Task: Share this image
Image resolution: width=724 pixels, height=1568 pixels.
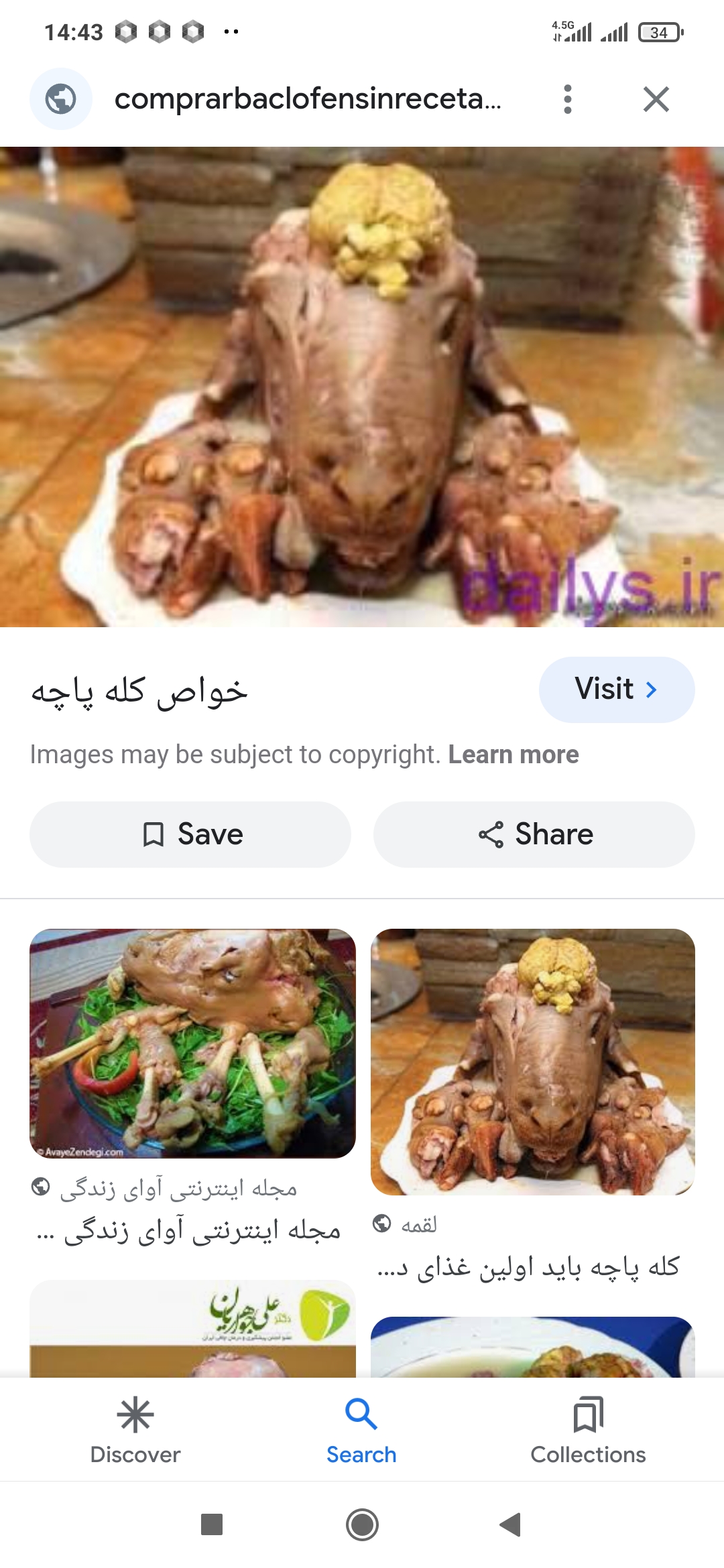Action: coord(534,834)
